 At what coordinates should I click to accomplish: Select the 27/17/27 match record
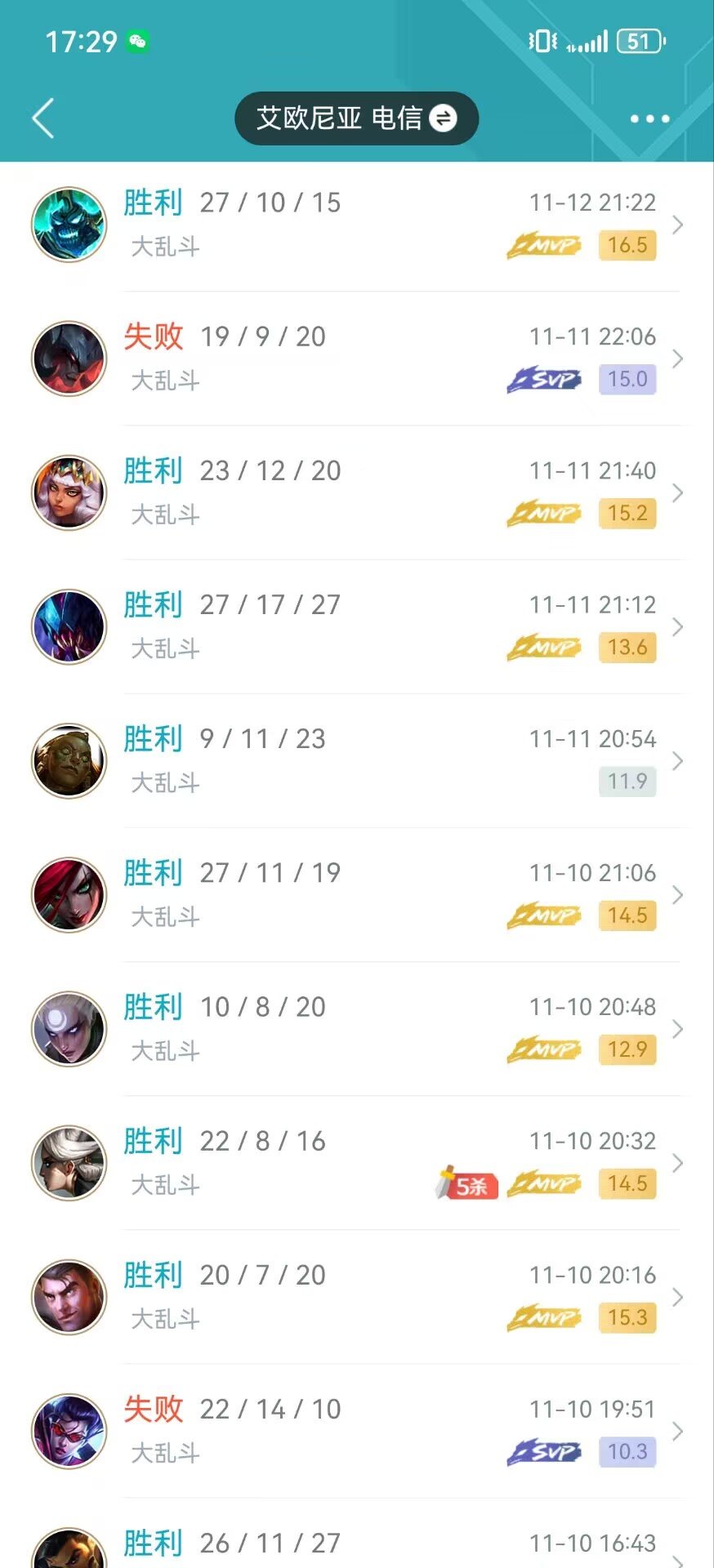[357, 626]
